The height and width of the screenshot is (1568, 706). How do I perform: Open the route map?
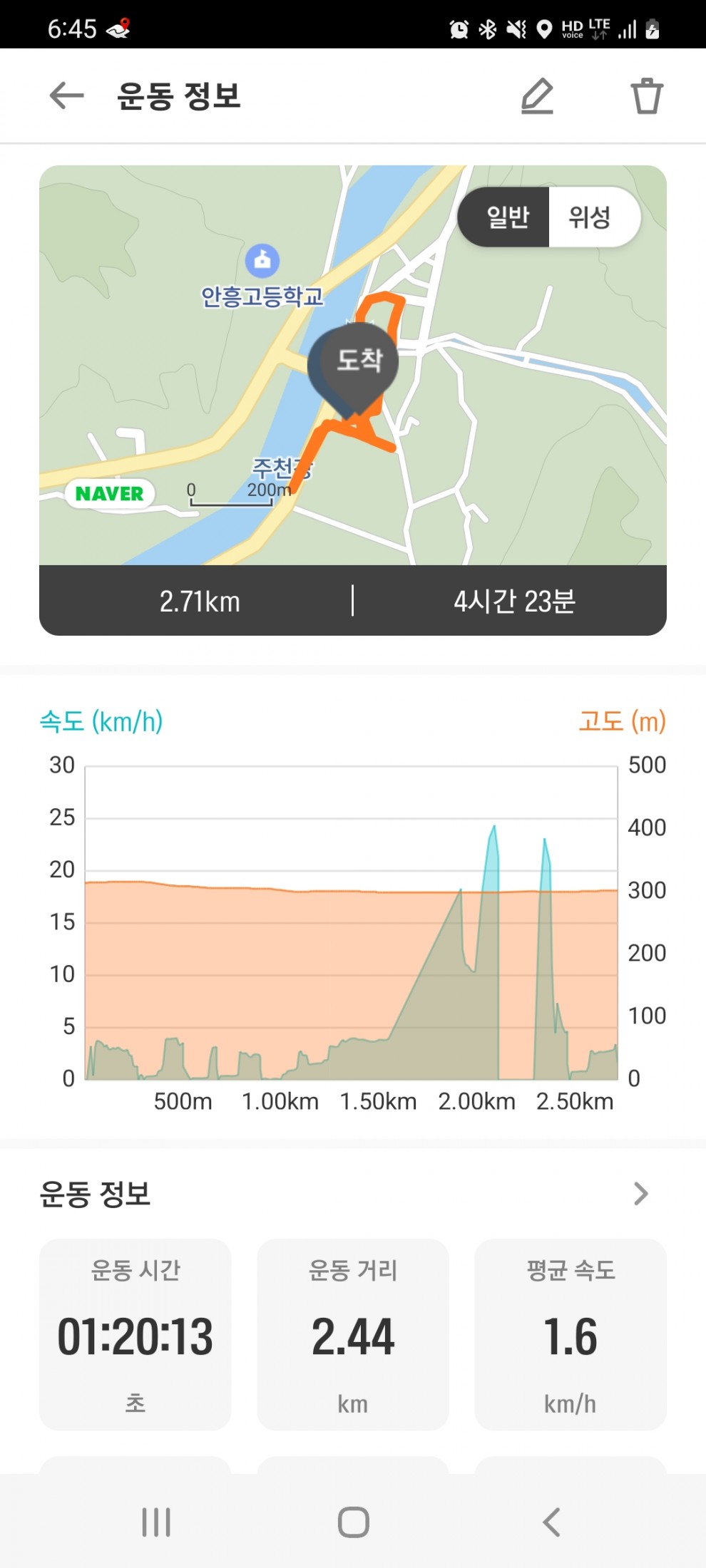[353, 365]
